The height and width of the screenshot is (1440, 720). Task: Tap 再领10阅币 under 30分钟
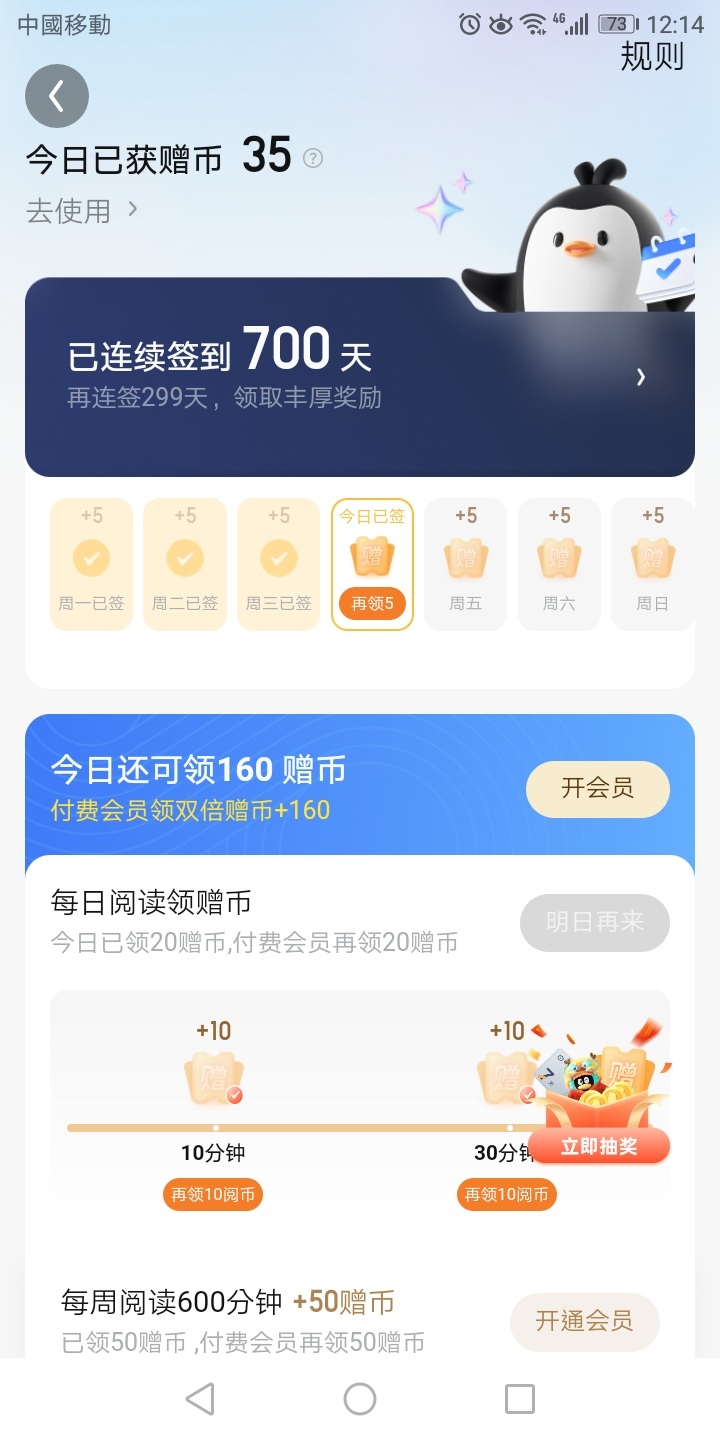coord(507,1194)
